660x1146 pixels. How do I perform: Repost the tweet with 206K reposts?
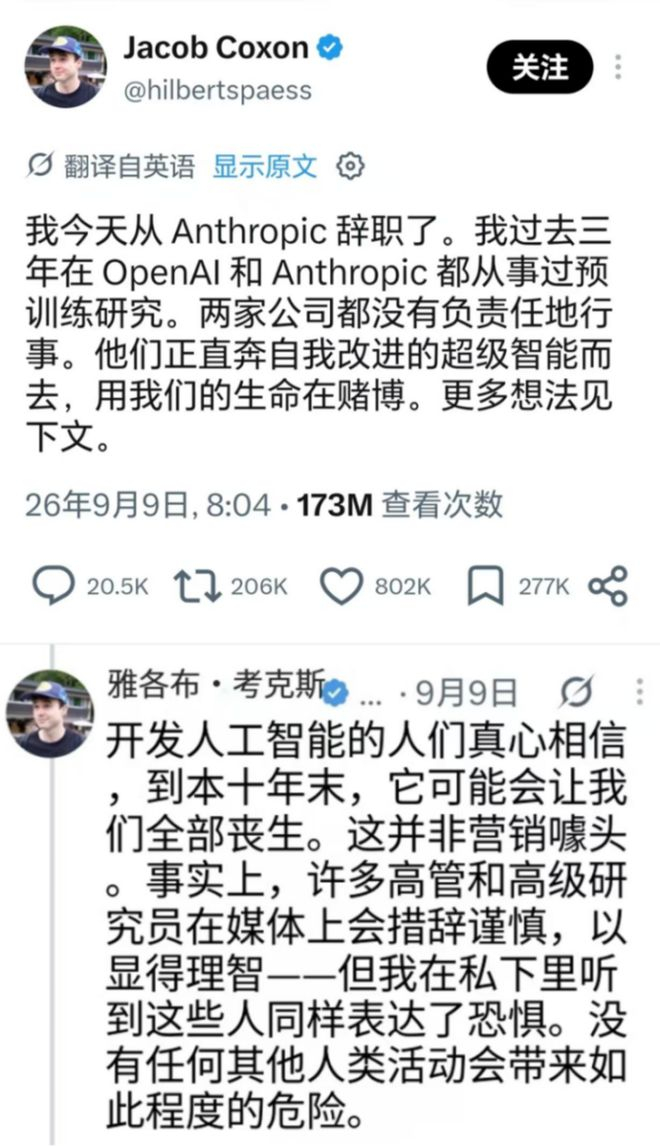197,586
